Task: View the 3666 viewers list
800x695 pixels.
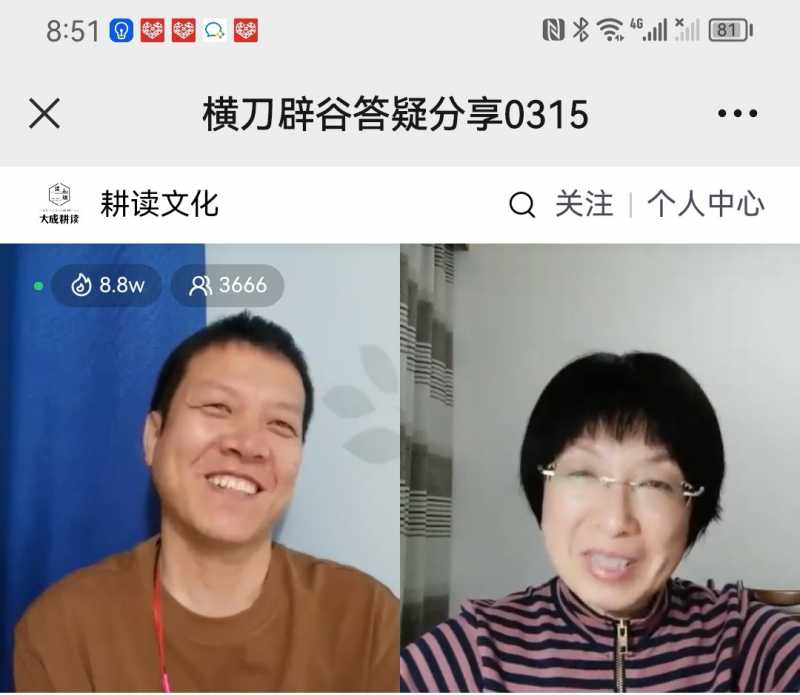Action: 229,286
